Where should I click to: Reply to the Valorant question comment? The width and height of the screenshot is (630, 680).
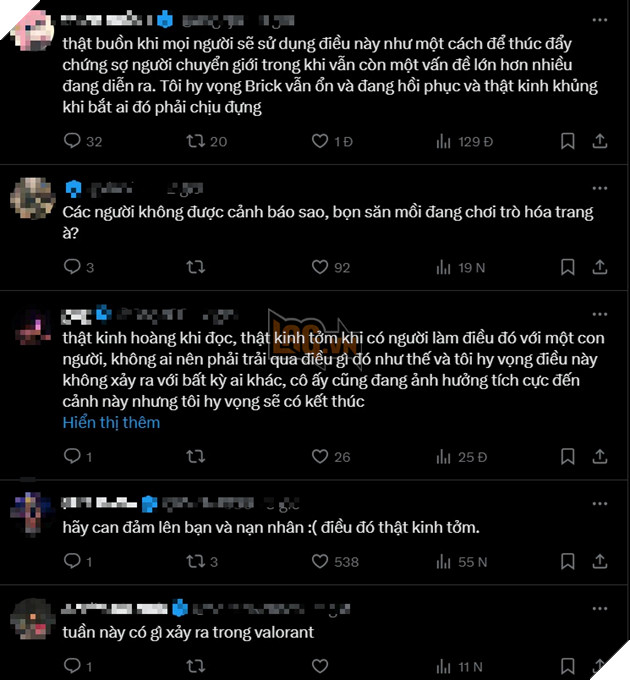pos(72,666)
